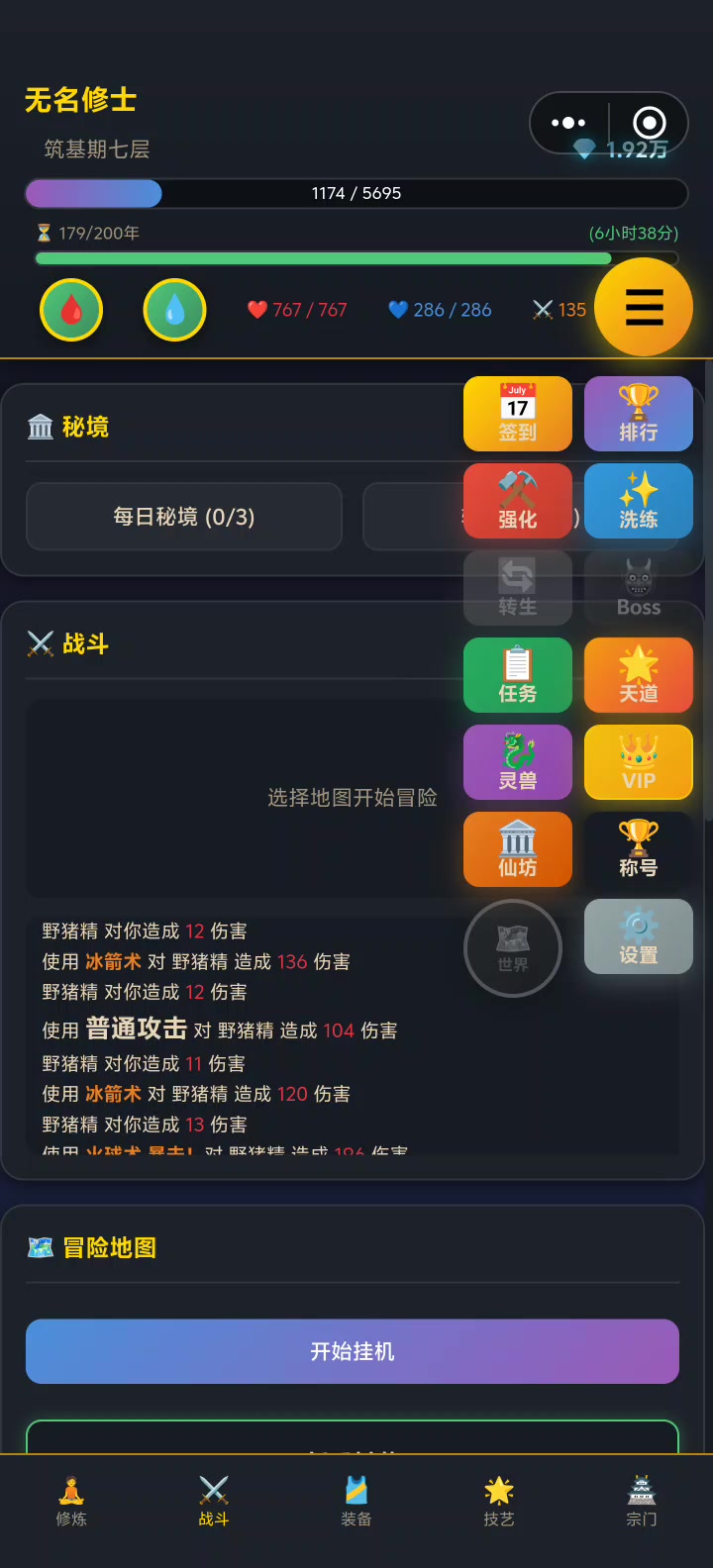This screenshot has width=713, height=1568.
Task: Open the 任务 quests panel
Action: click(x=518, y=675)
